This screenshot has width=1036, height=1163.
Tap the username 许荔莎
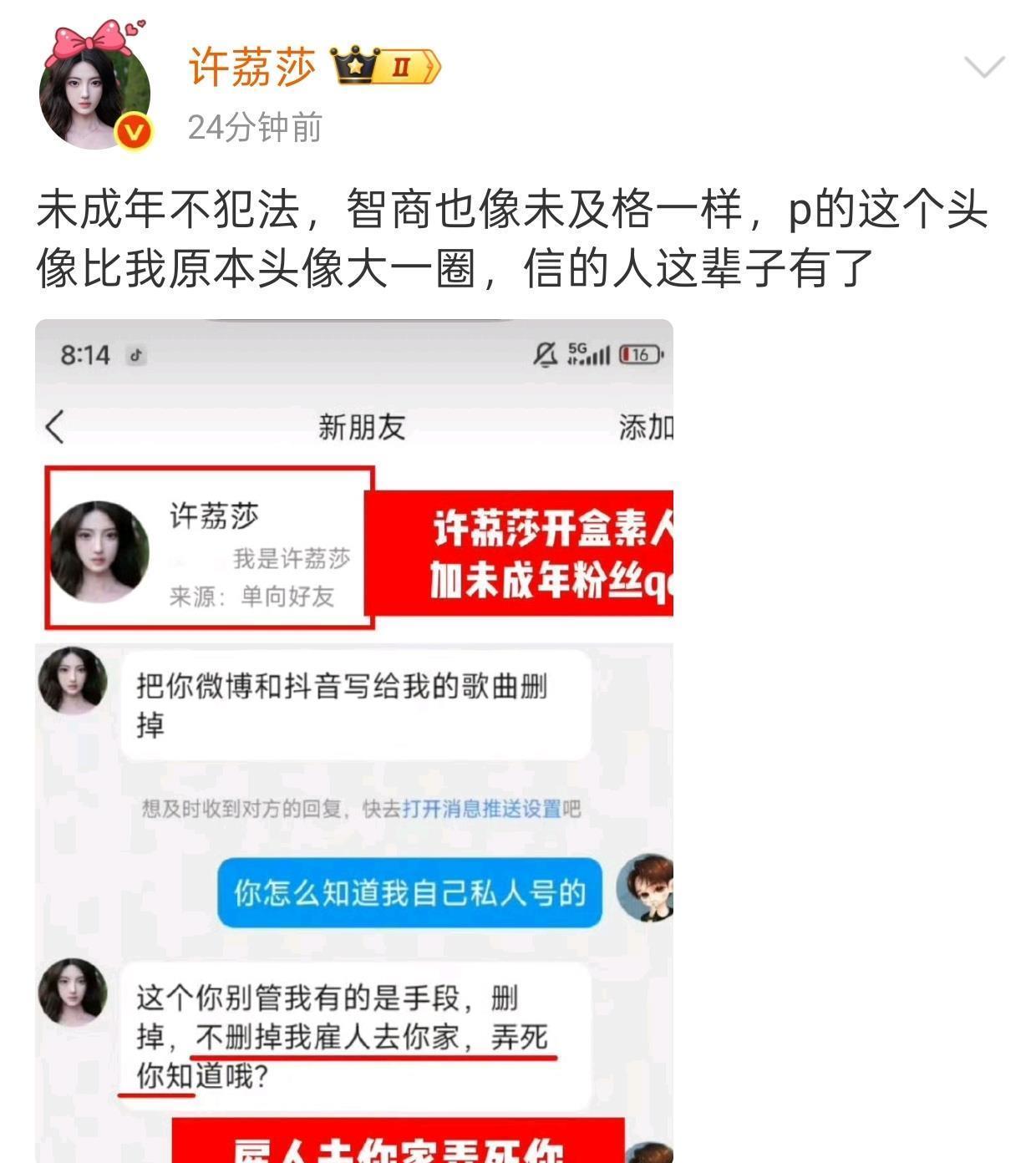pyautogui.click(x=251, y=67)
